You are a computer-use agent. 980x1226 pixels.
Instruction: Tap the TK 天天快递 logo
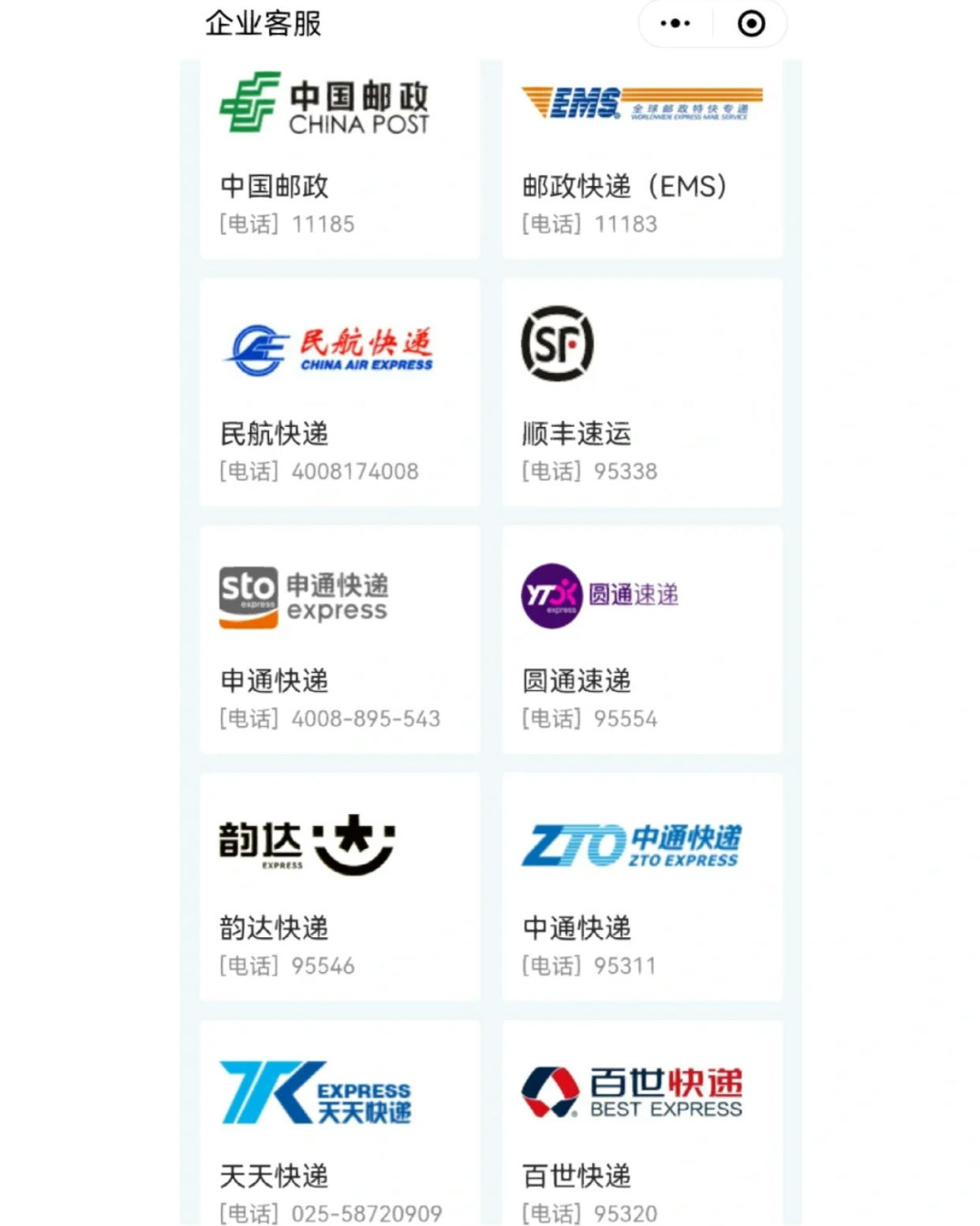(x=316, y=1093)
